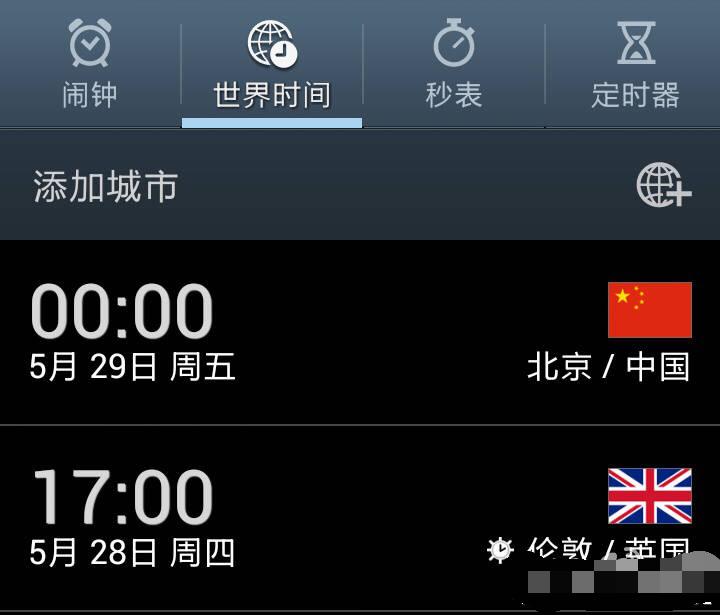This screenshot has width=720, height=615.
Task: Switch to the 闹钟 alarm tab
Action: [90, 64]
